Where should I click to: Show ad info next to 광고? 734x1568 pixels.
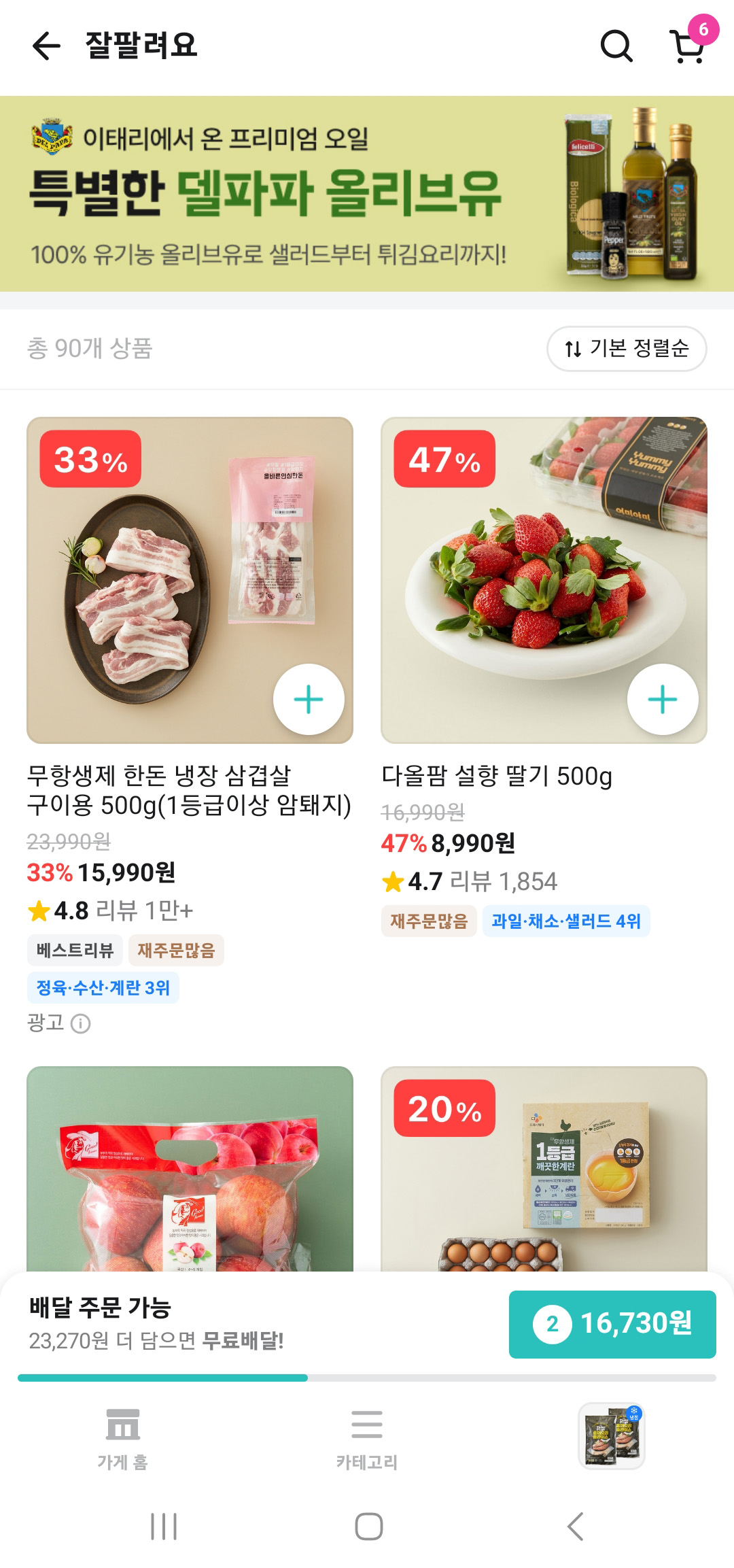pos(80,1023)
